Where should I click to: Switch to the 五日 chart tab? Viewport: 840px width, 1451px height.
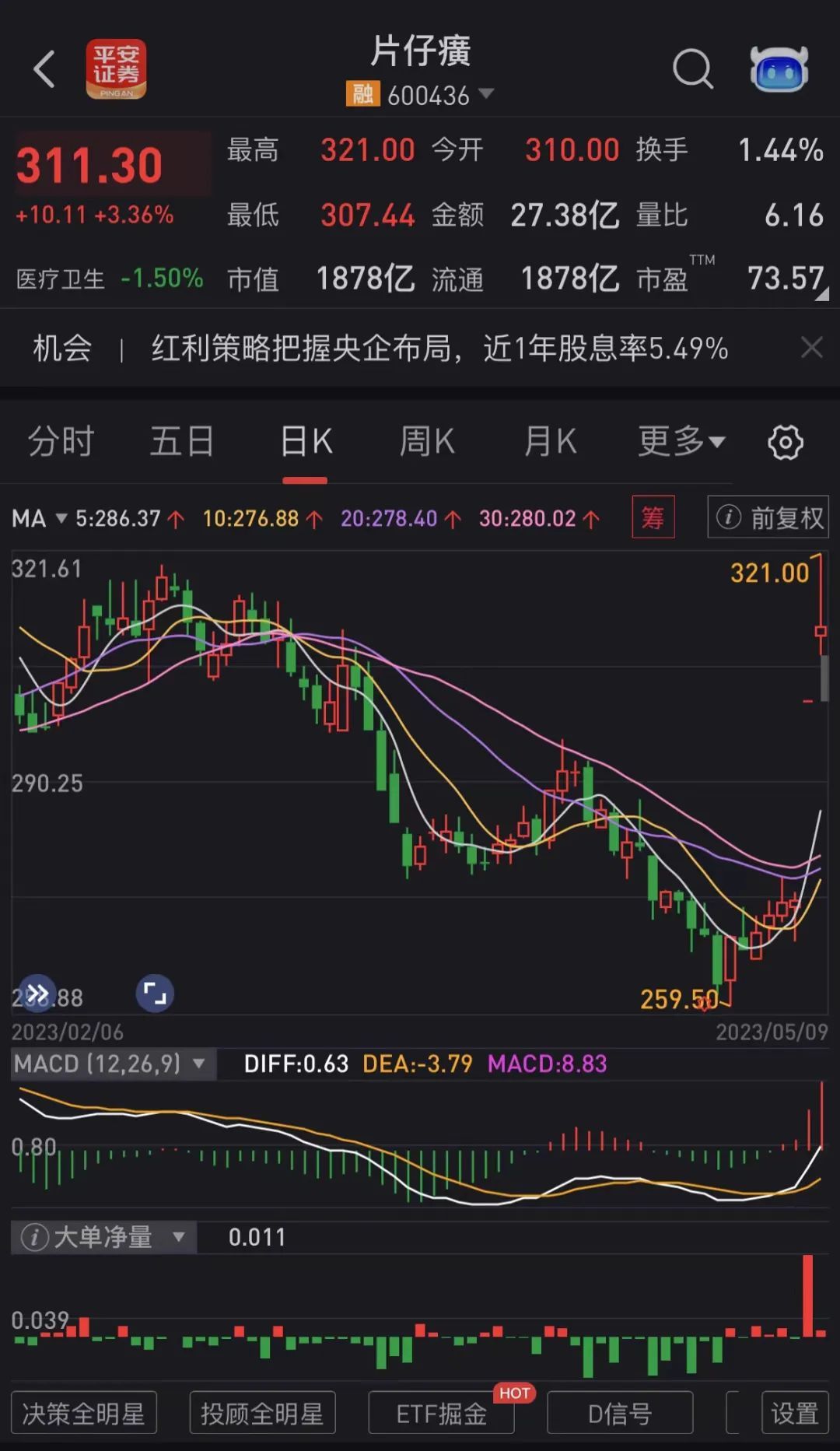pyautogui.click(x=182, y=442)
